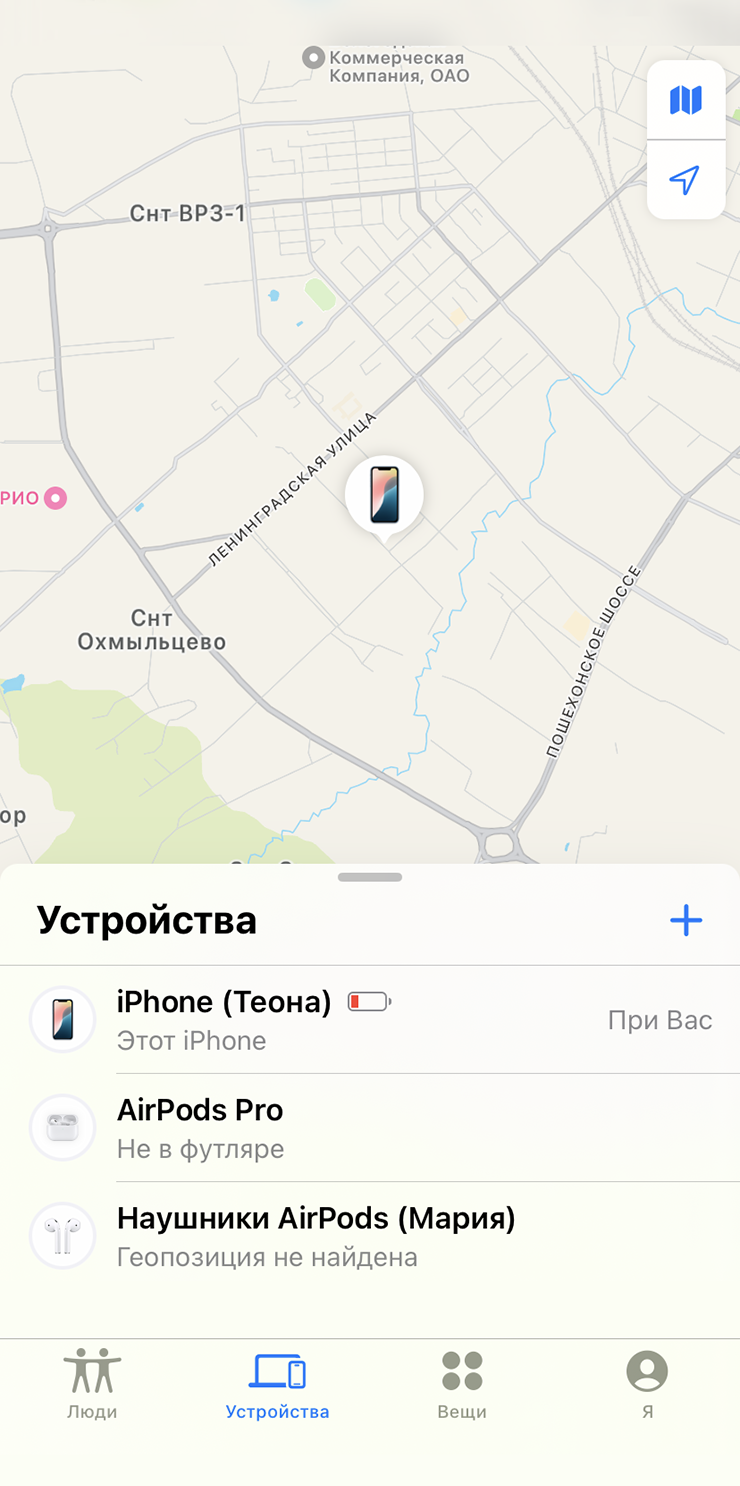Viewport: 740px width, 1486px height.
Task: Open iPhone (Теона) device details
Action: click(370, 1020)
